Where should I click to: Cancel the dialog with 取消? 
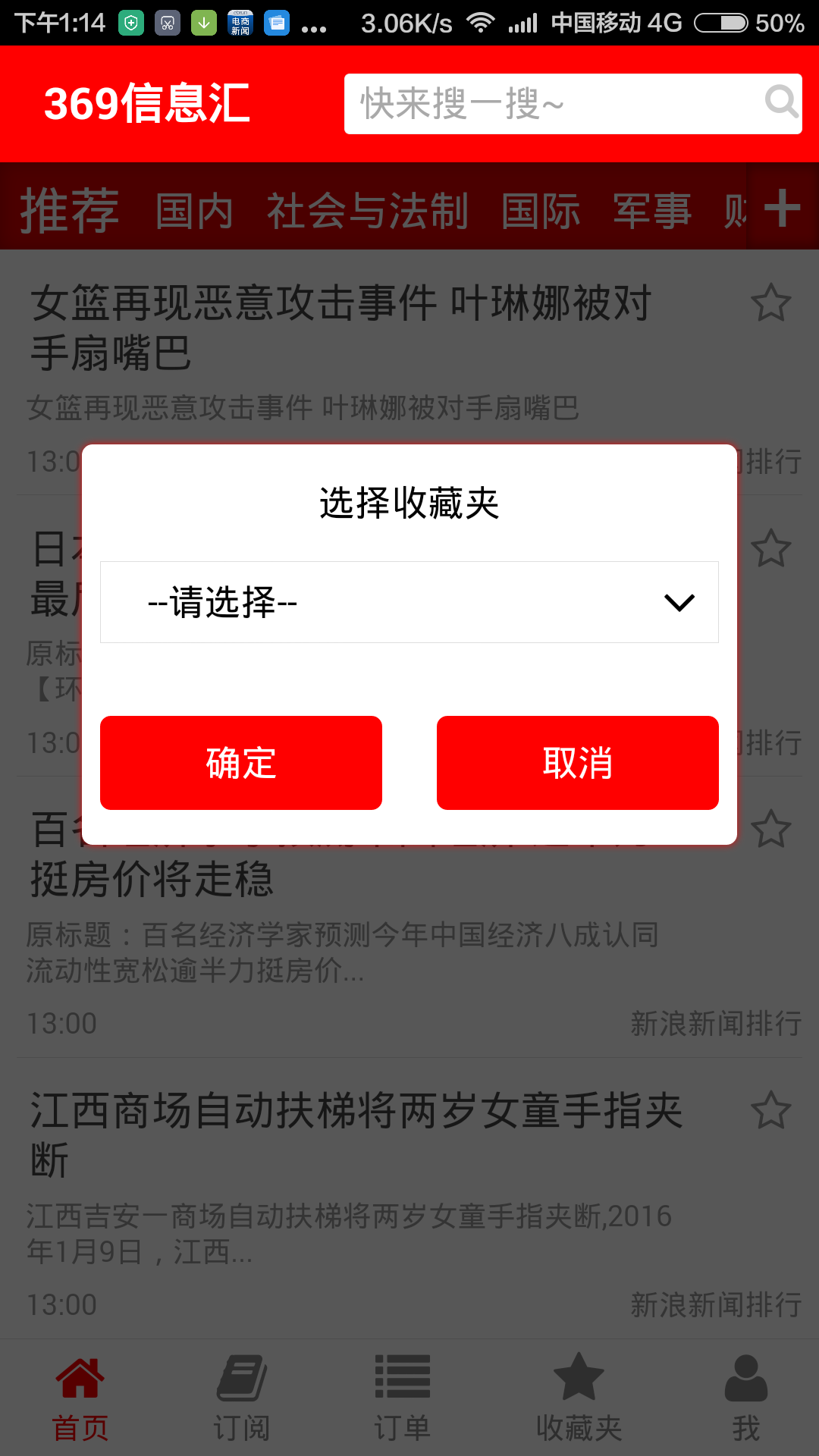578,763
